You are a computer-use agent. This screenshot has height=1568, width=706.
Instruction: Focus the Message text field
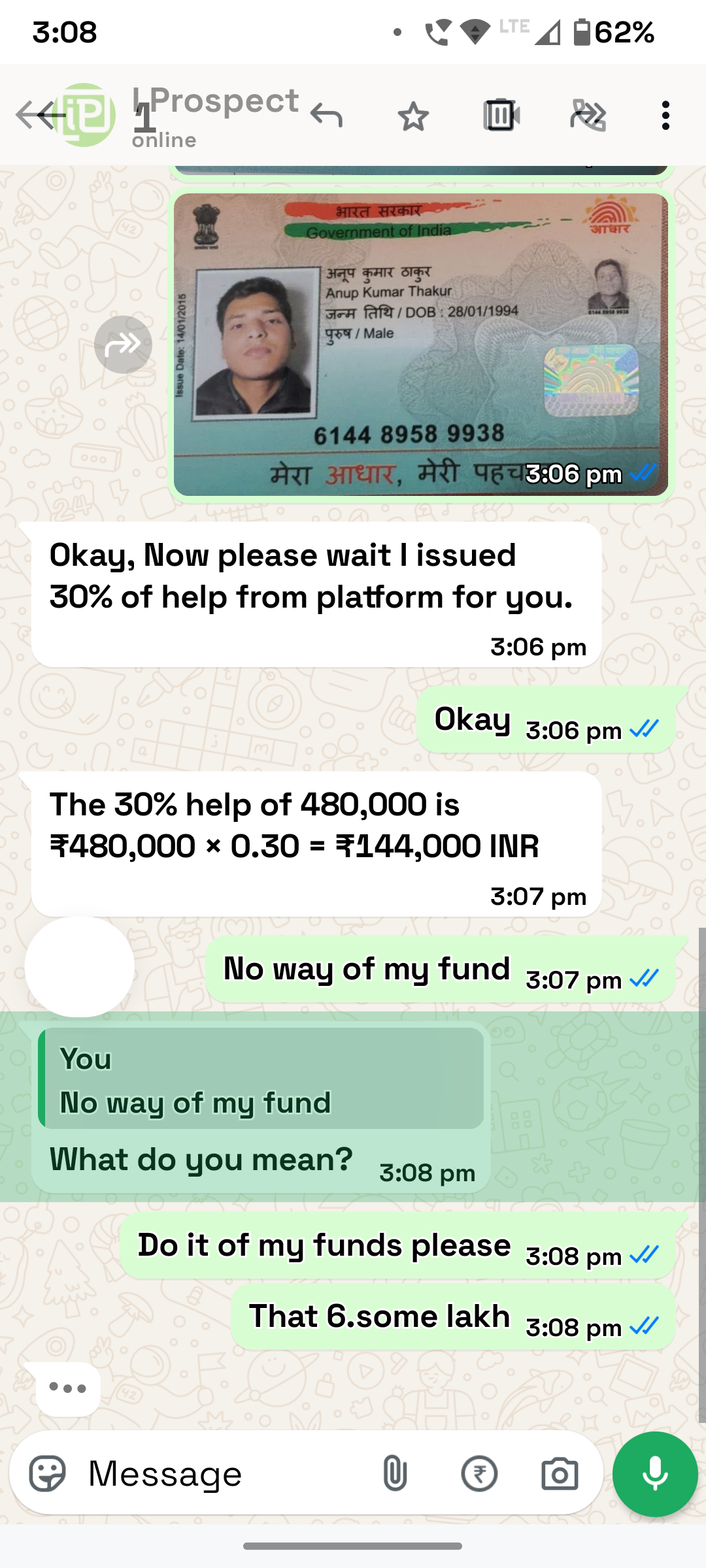coord(222,1474)
